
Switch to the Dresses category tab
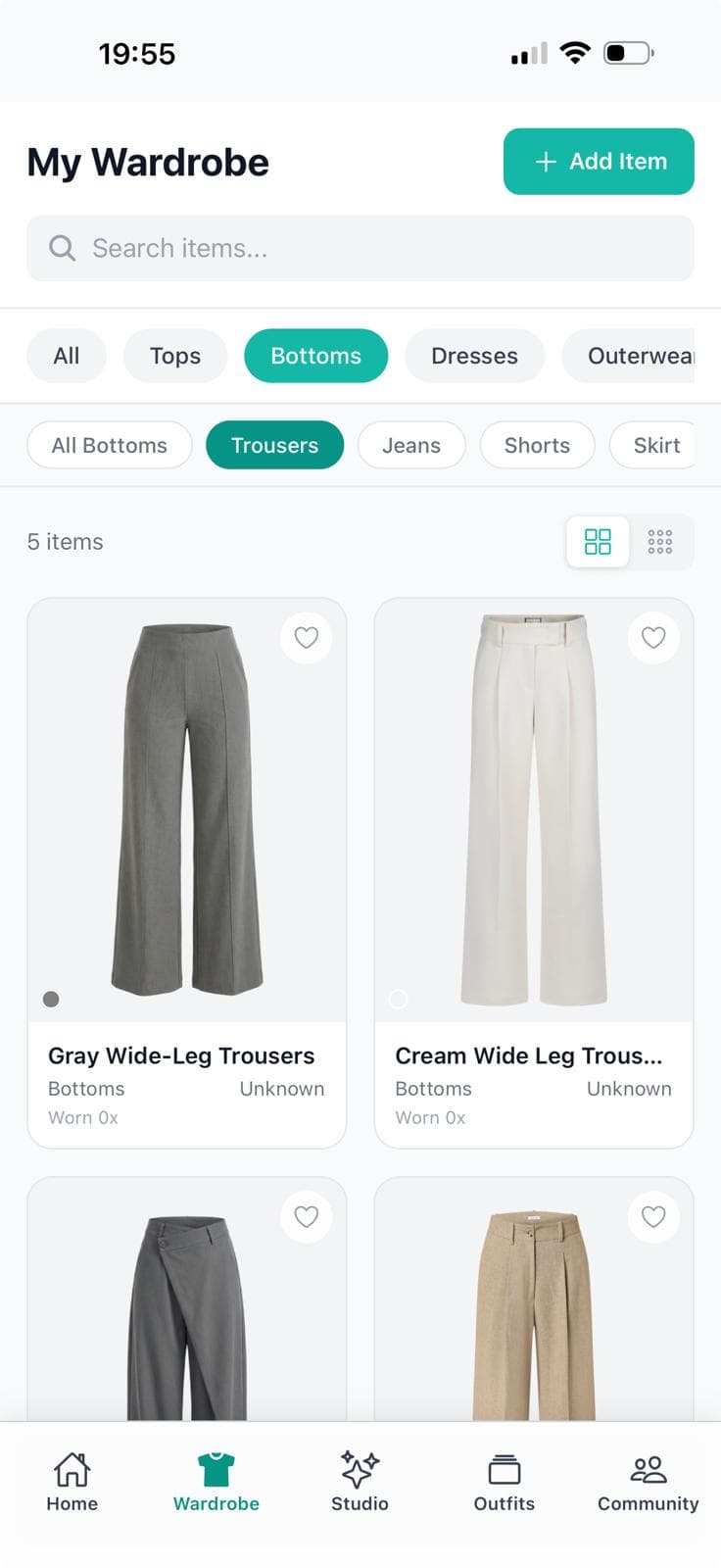pyautogui.click(x=474, y=356)
